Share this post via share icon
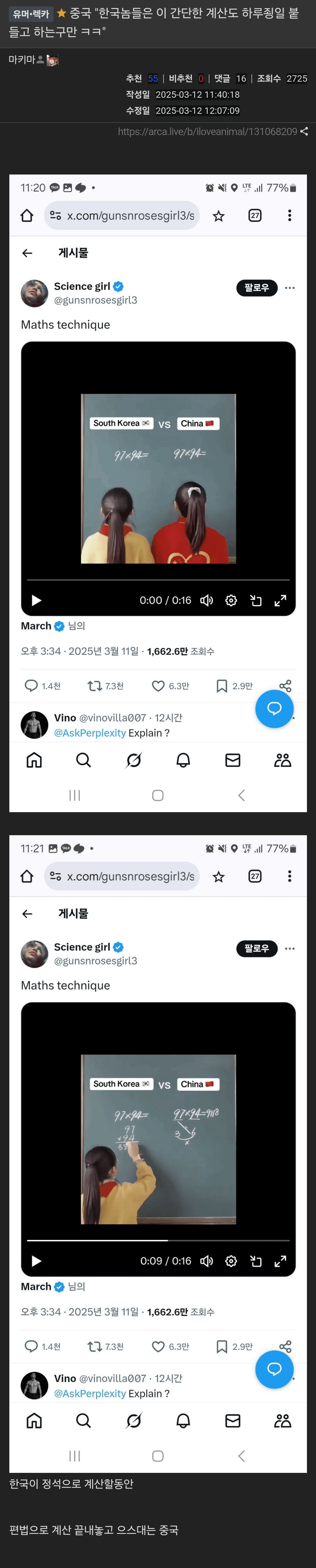Viewport: 316px width, 1568px height. tap(304, 132)
